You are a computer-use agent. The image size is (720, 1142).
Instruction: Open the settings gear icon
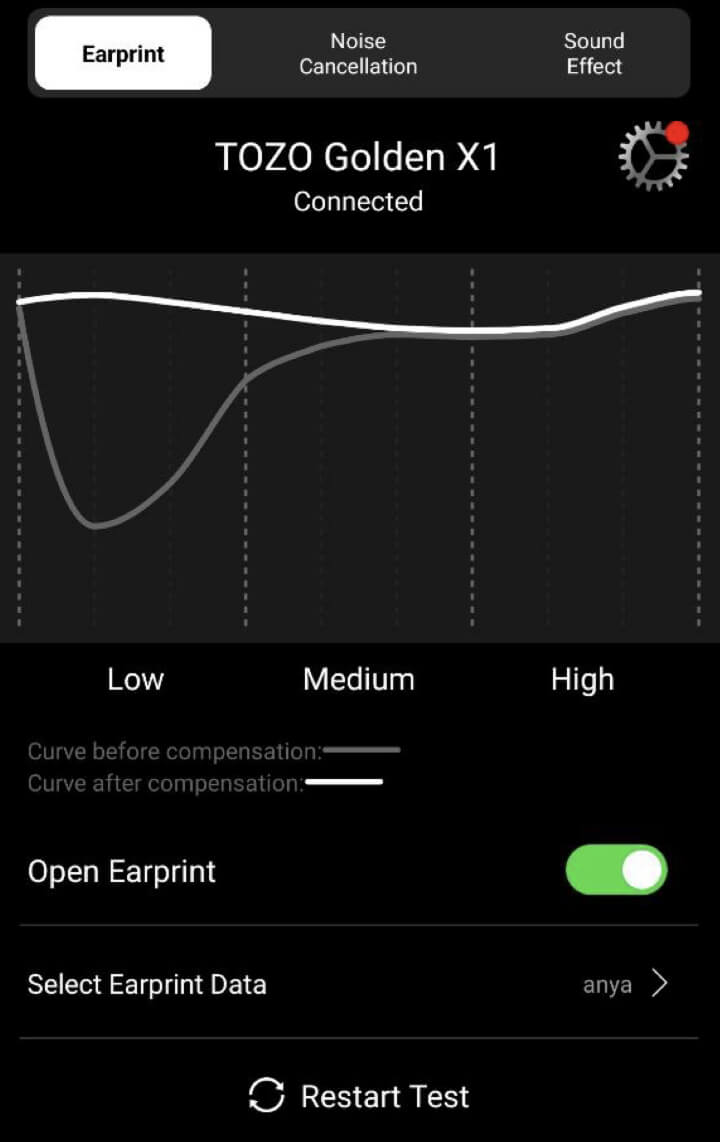[653, 157]
